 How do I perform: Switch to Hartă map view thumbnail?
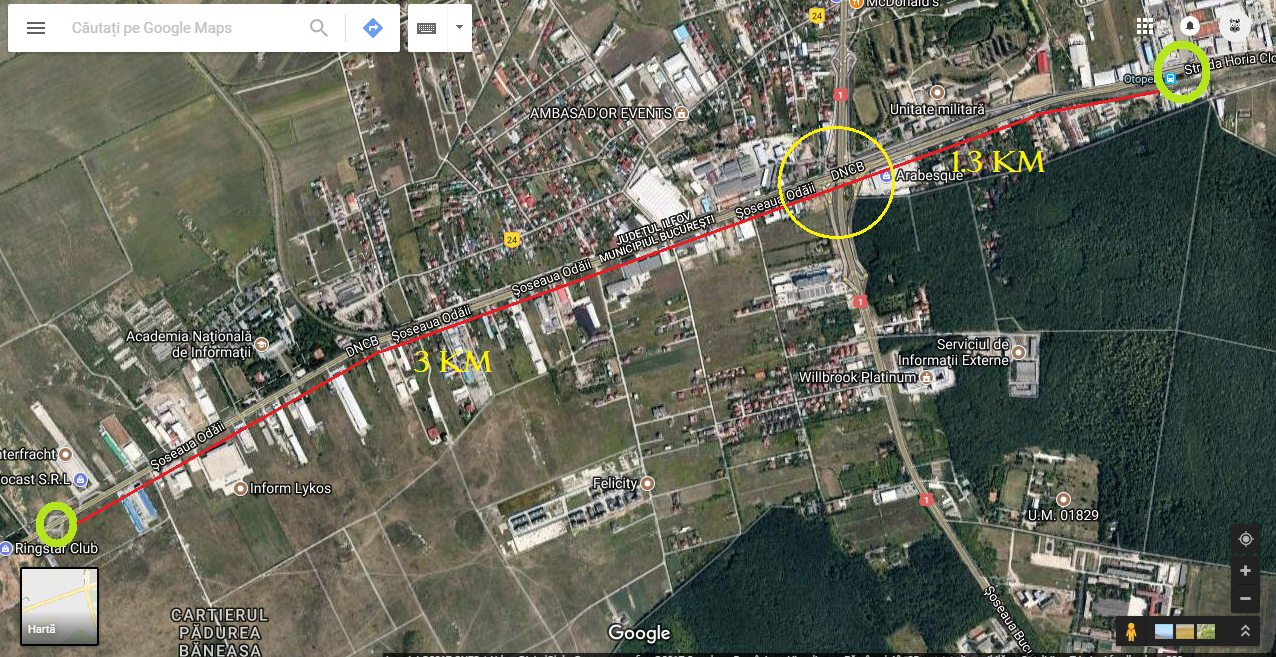[60, 606]
